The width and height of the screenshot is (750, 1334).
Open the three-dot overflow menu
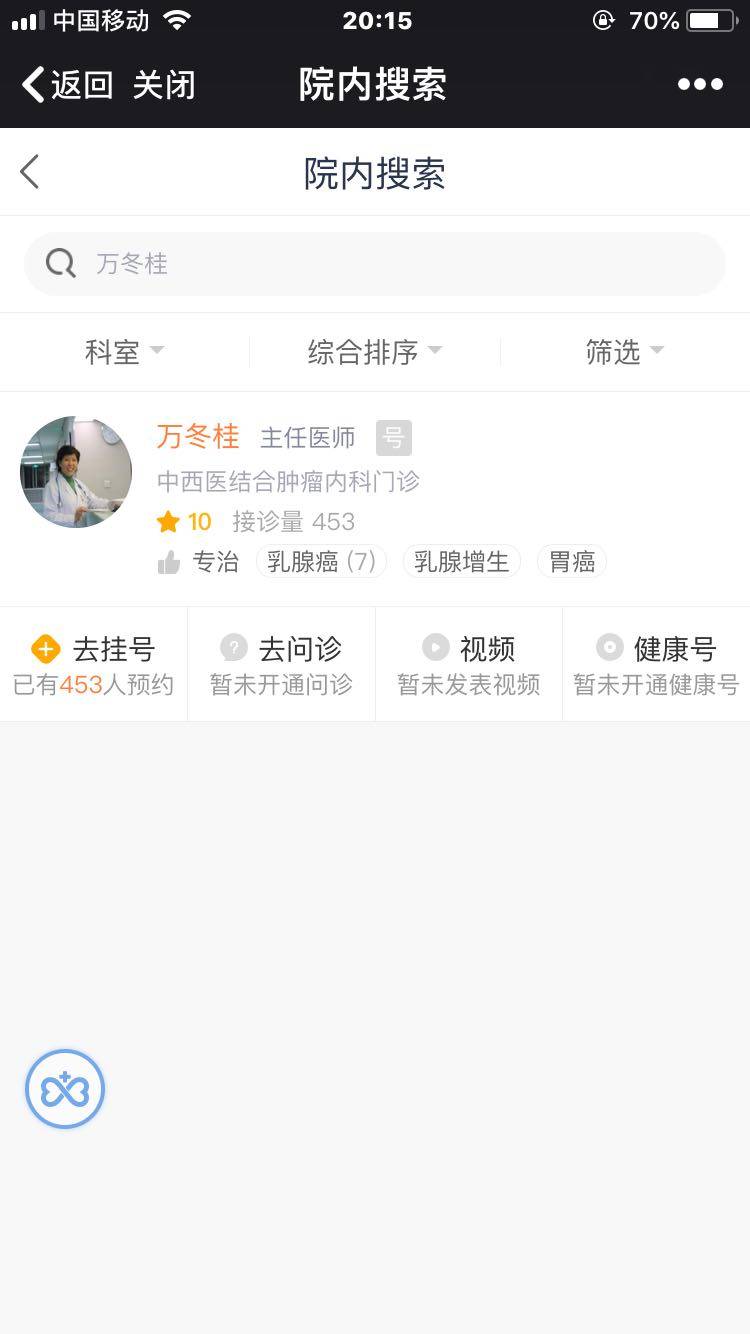(700, 85)
